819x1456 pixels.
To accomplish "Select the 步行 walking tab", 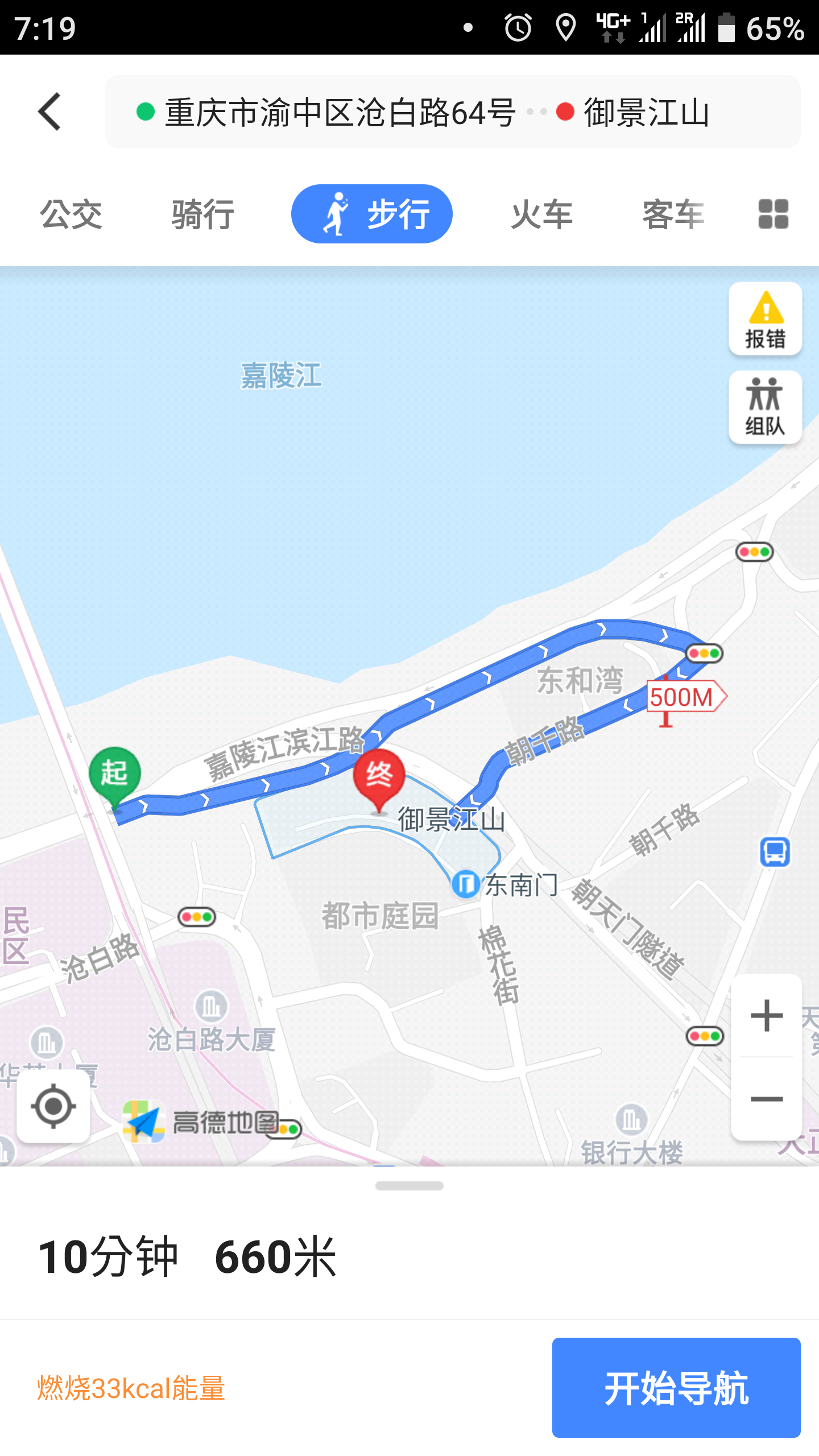I will [x=372, y=214].
